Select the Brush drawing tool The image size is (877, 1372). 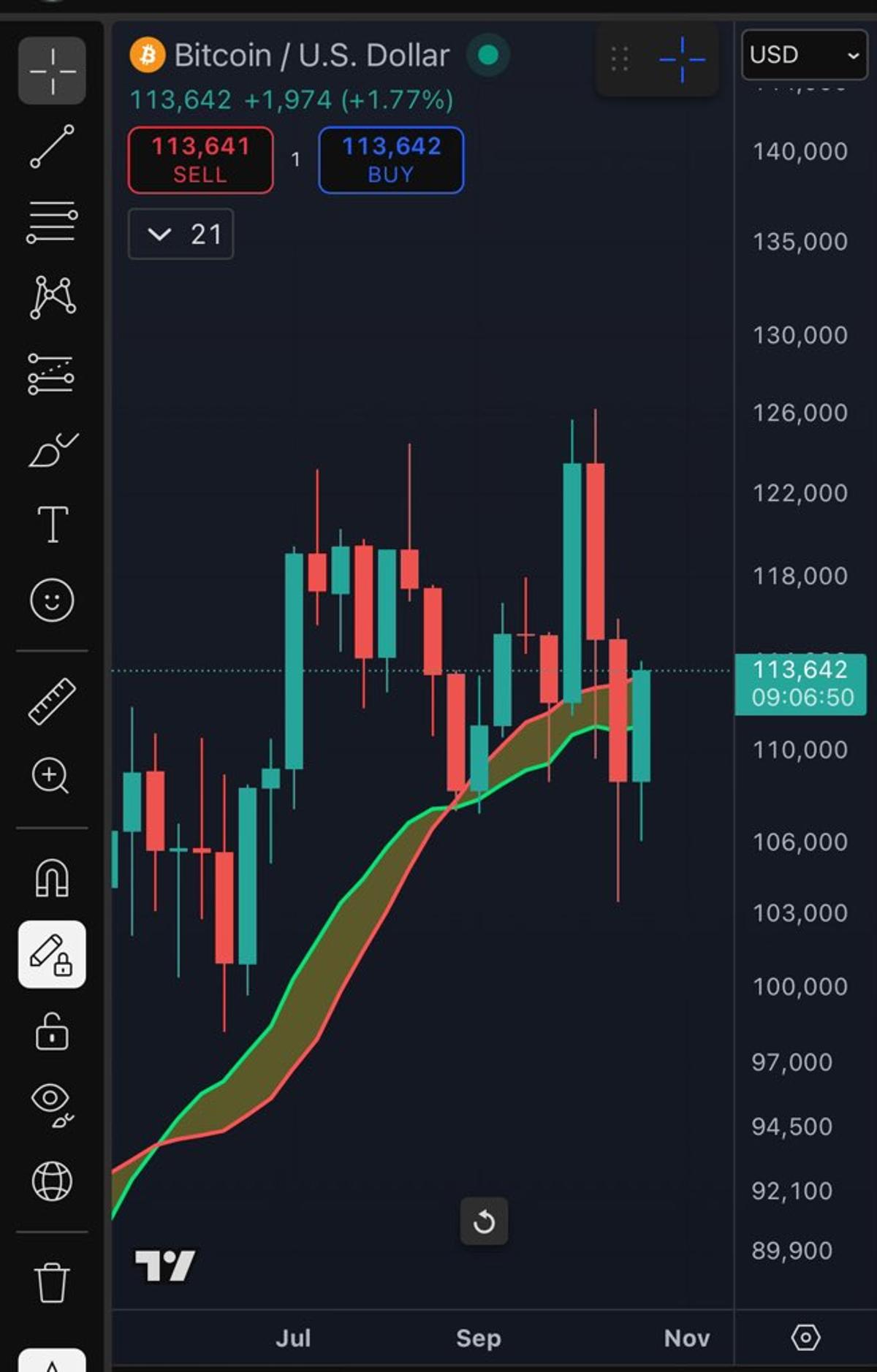[x=52, y=450]
